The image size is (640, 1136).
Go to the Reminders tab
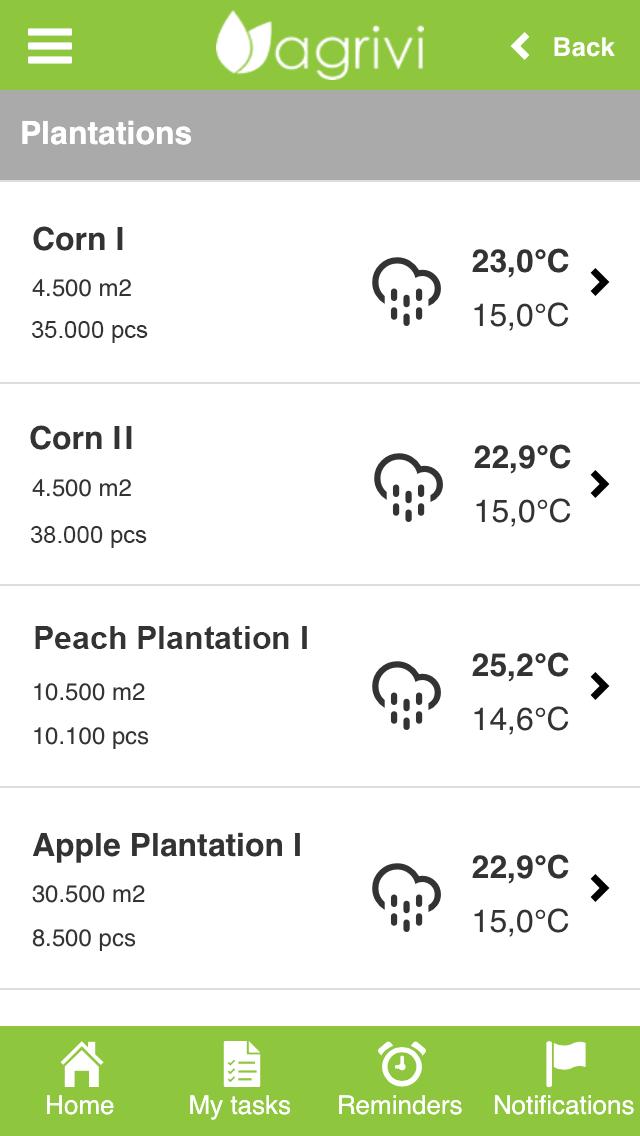click(x=400, y=1080)
